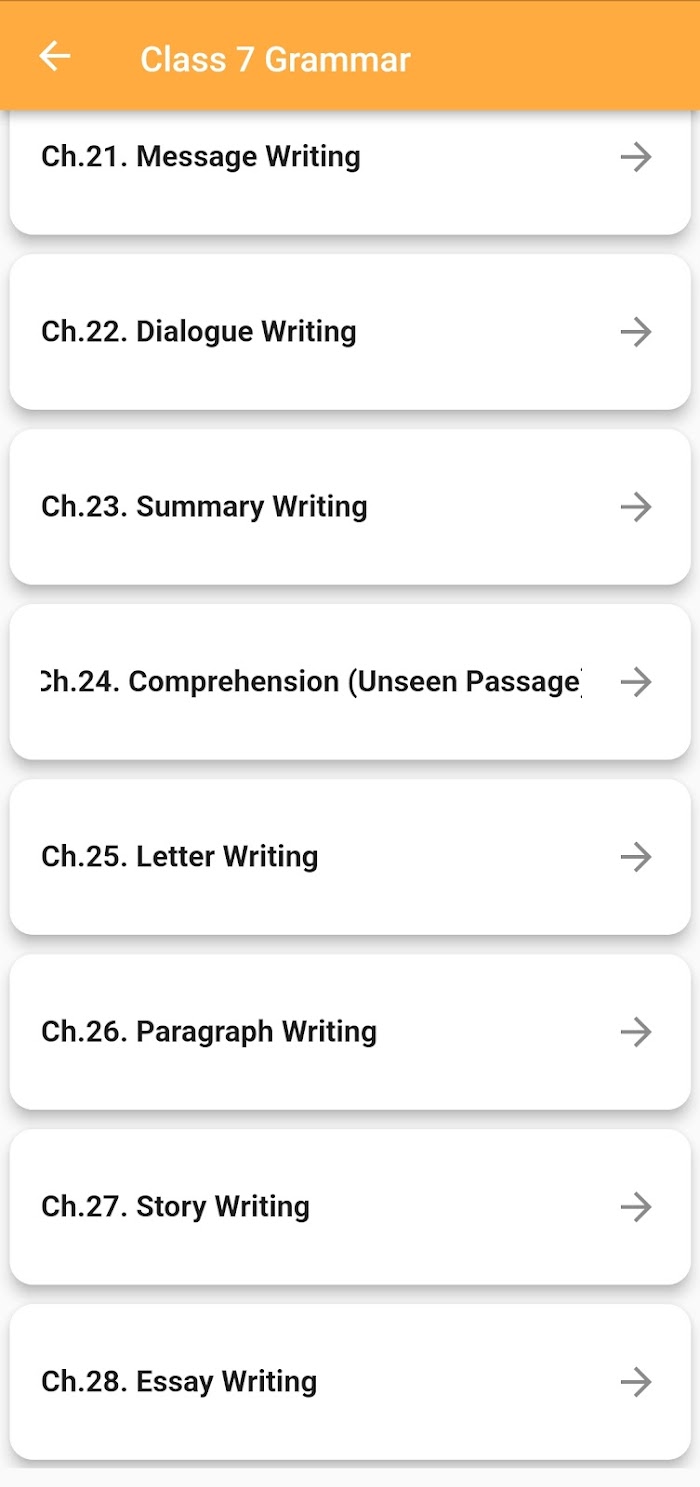The height and width of the screenshot is (1487, 700).
Task: Open Ch.21 Message Writing
Action: (350, 171)
